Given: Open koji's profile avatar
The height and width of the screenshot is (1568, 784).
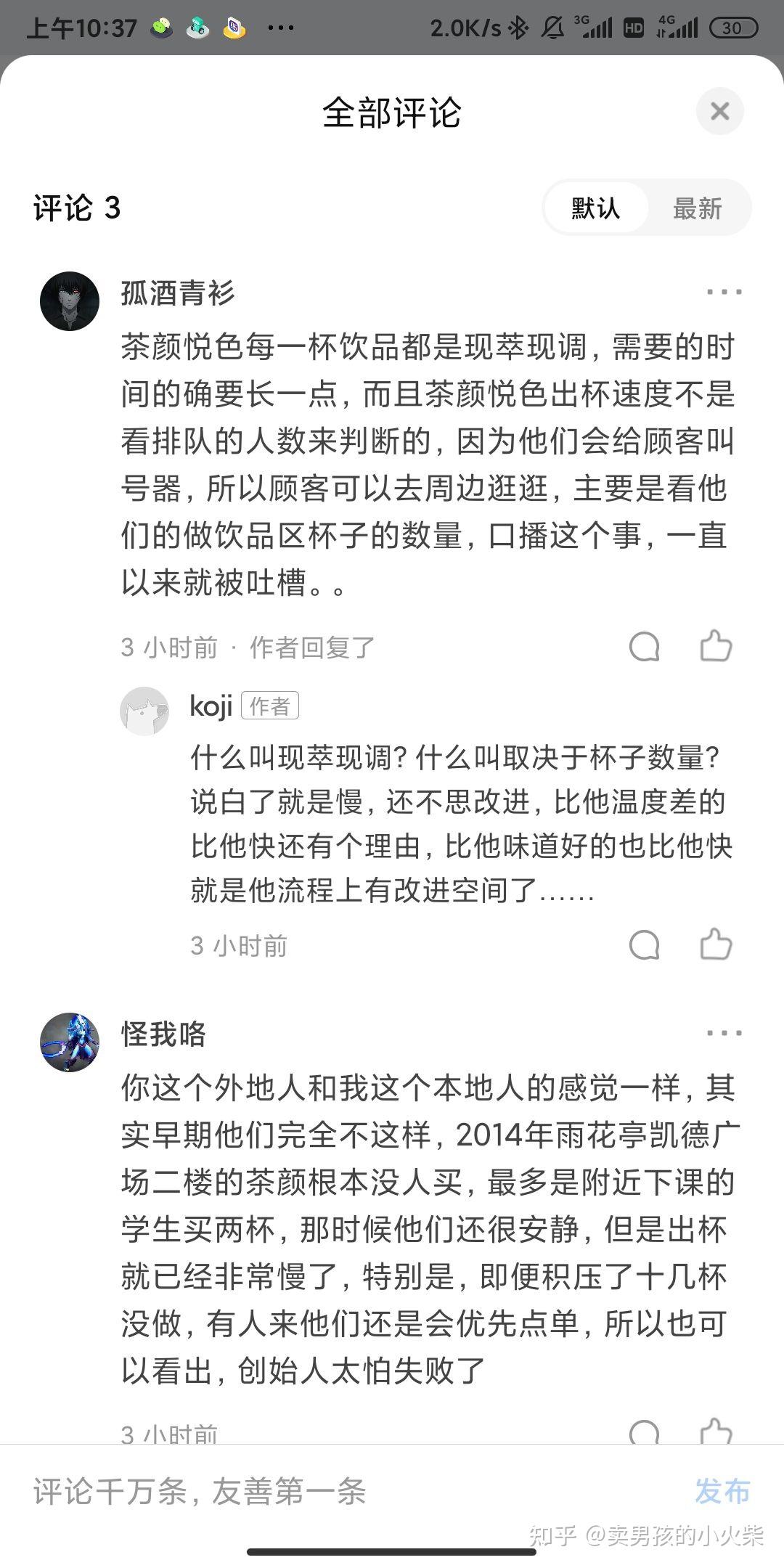Looking at the screenshot, I should [x=144, y=711].
